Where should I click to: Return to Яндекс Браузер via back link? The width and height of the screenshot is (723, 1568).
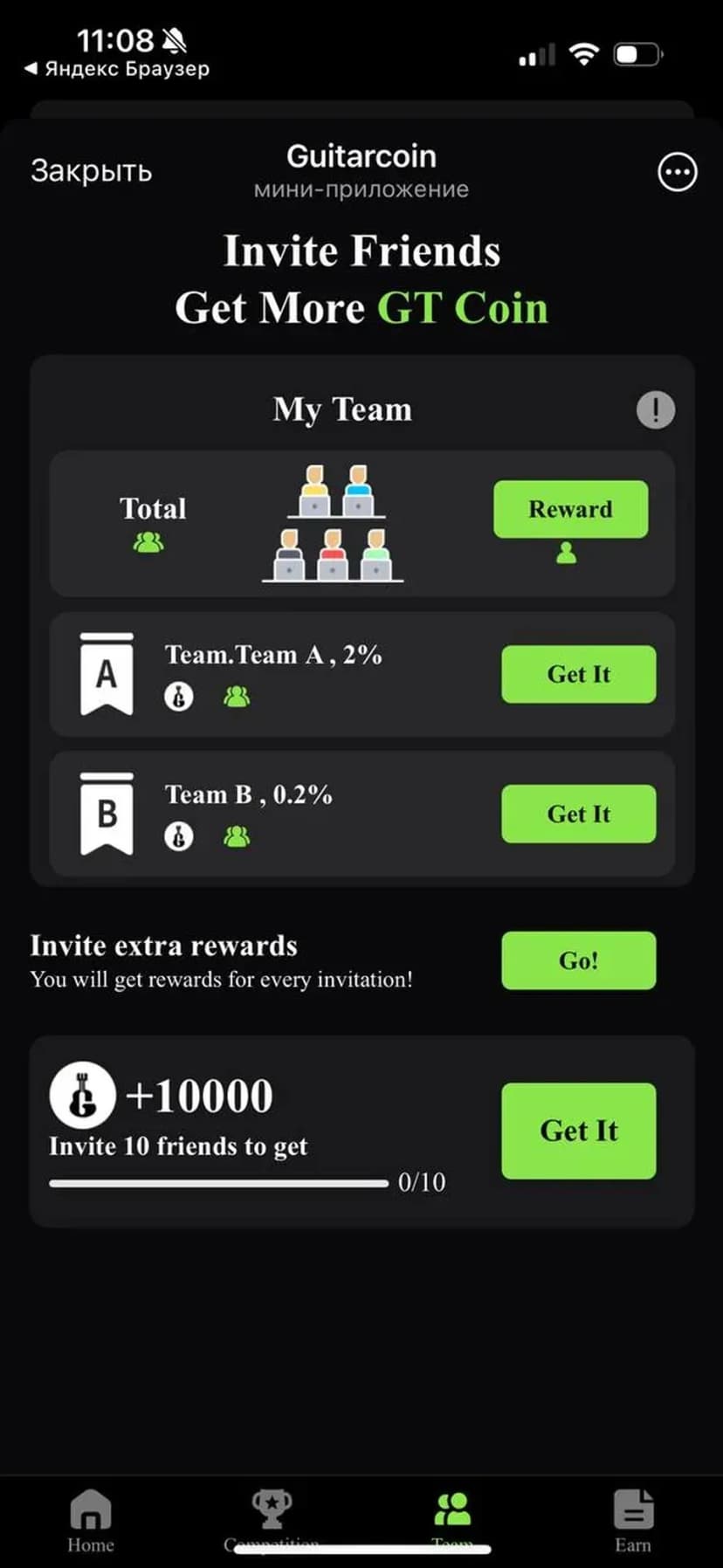coord(118,68)
